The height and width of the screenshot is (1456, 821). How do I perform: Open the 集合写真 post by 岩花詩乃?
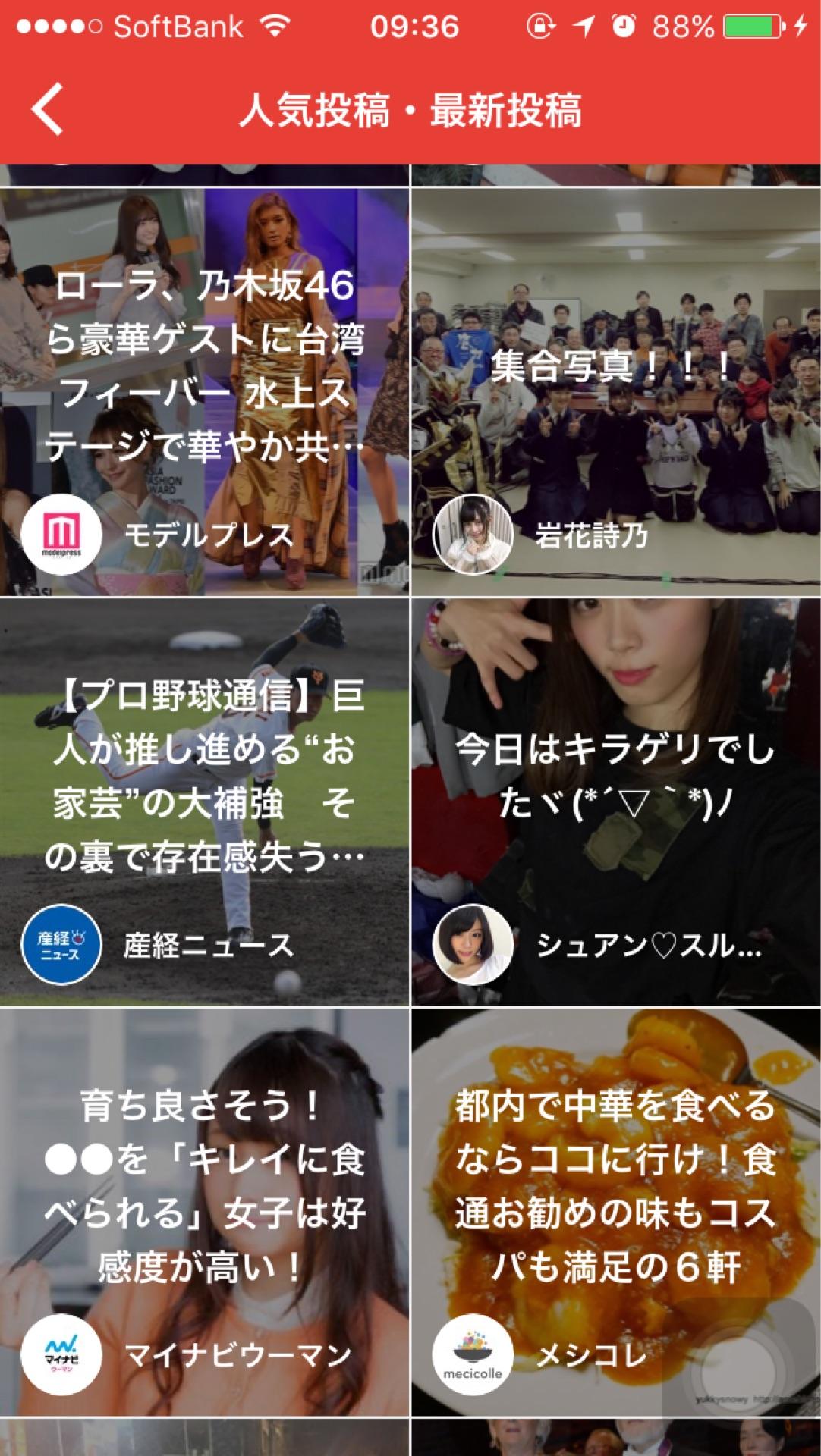615,364
